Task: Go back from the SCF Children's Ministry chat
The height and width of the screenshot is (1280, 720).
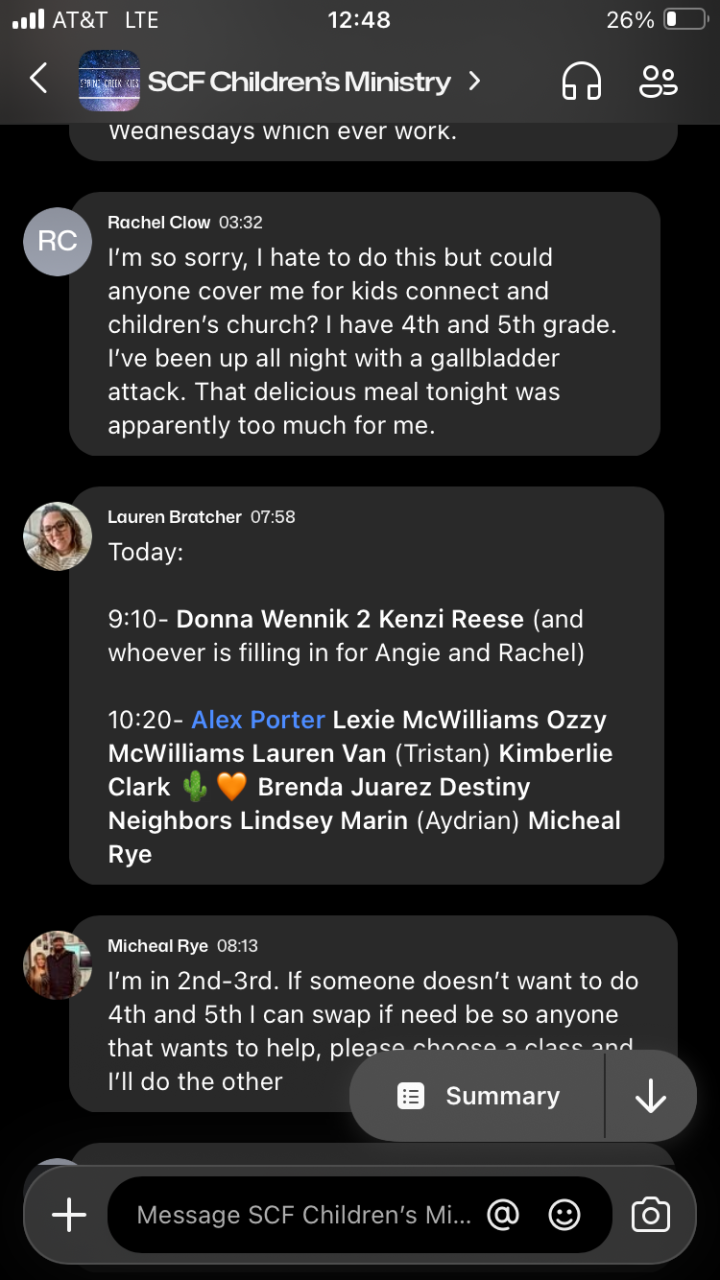Action: point(38,79)
